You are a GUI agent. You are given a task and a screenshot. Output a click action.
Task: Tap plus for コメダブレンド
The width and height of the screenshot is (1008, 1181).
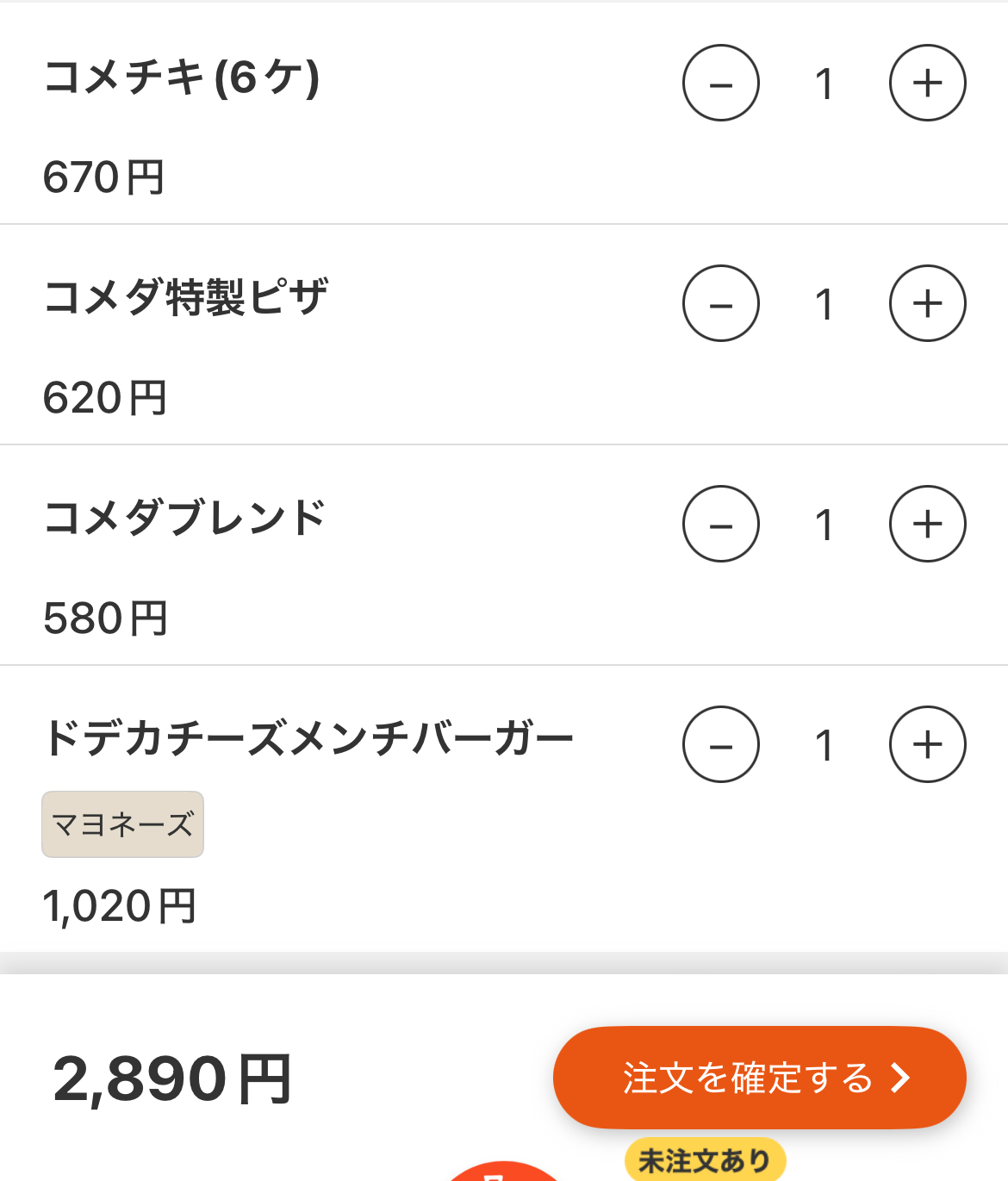tap(927, 524)
